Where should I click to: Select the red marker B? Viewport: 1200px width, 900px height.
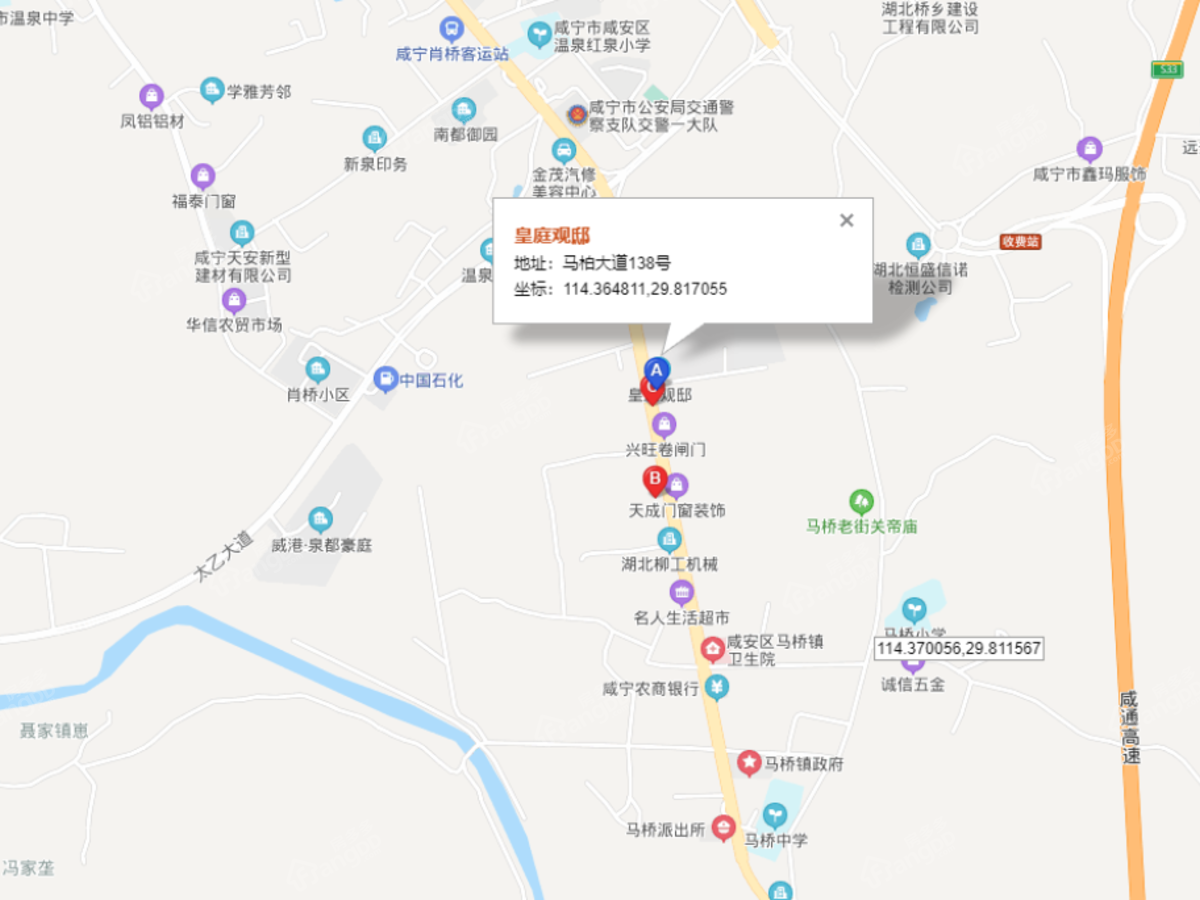[x=654, y=481]
